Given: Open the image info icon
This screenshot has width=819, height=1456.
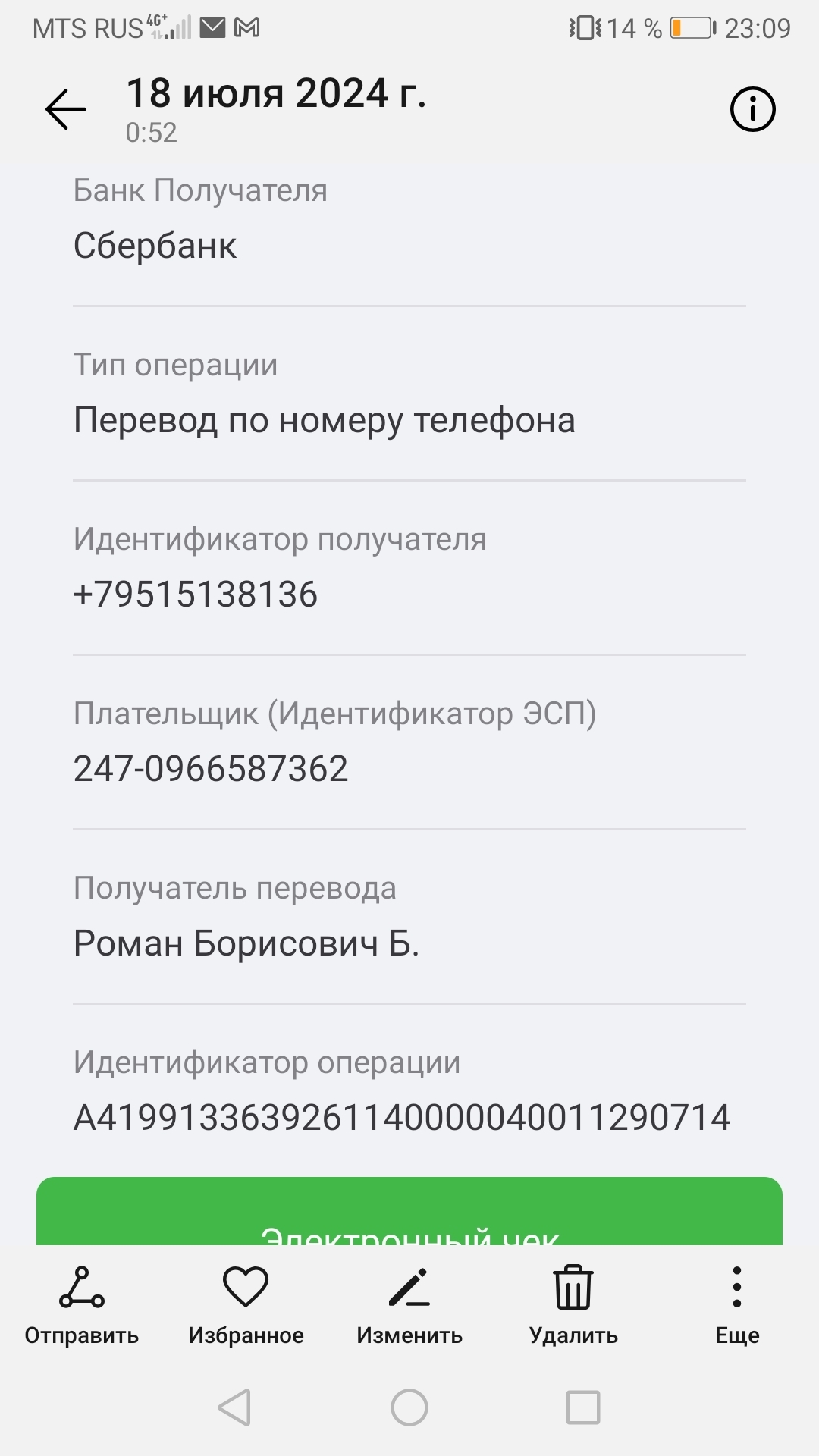Looking at the screenshot, I should point(752,109).
